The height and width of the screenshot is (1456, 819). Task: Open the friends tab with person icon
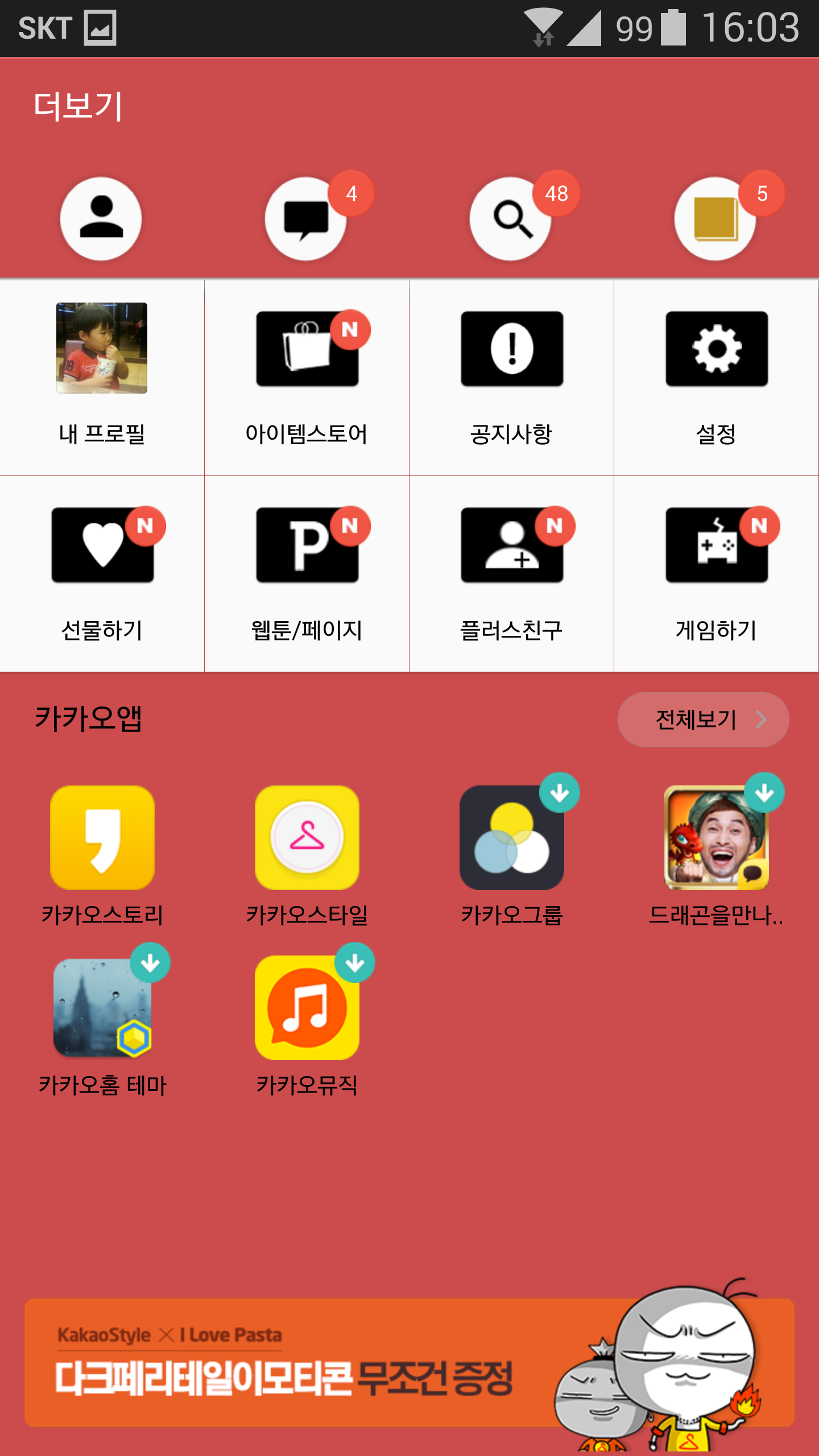click(x=101, y=218)
